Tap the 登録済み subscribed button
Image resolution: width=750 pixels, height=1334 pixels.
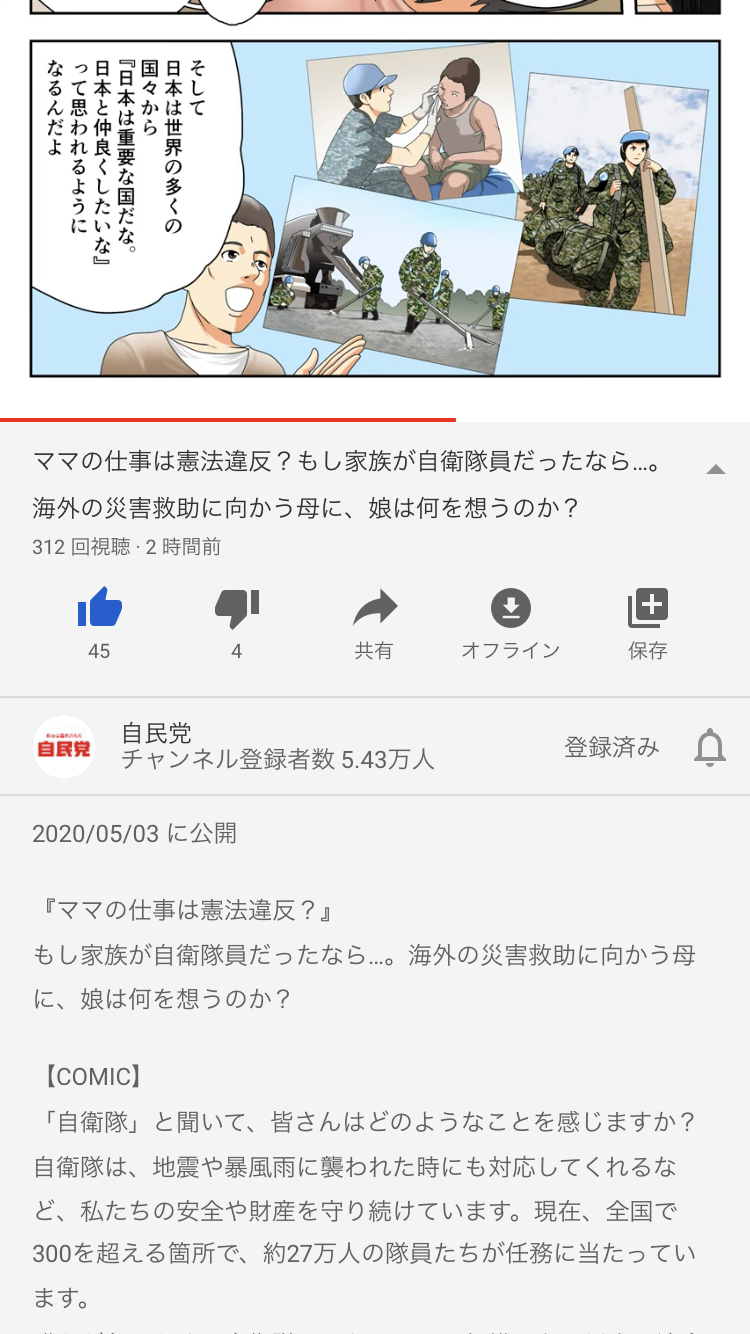[x=611, y=747]
